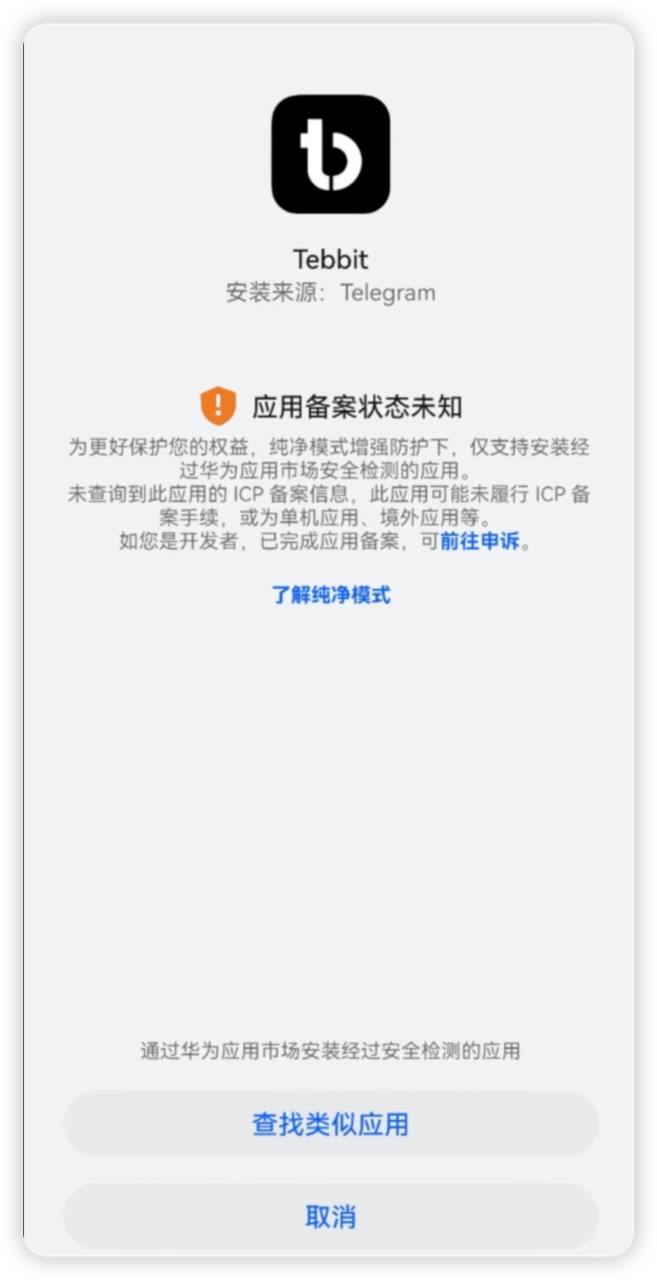Viewport: 657px width, 1280px height.
Task: Cancel the installation with 取消
Action: pyautogui.click(x=331, y=1217)
